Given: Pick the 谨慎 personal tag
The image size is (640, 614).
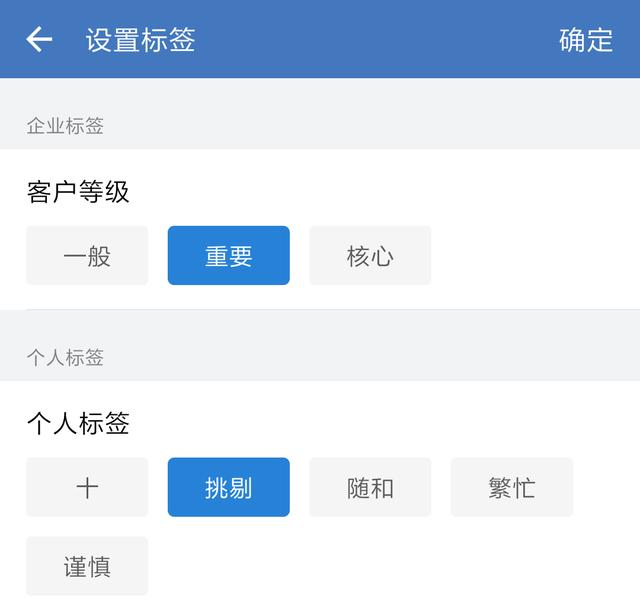Looking at the screenshot, I should [87, 566].
